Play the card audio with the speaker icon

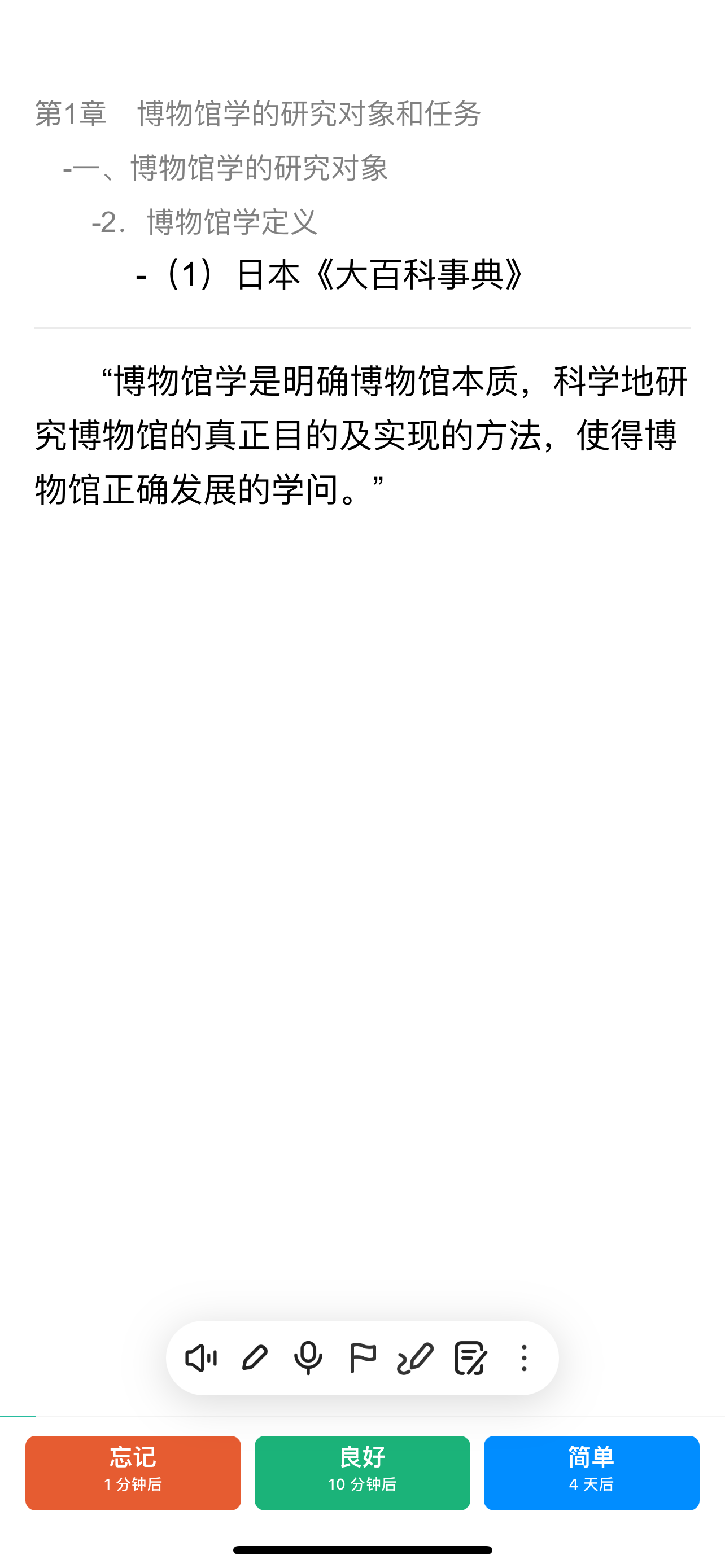(201, 1358)
